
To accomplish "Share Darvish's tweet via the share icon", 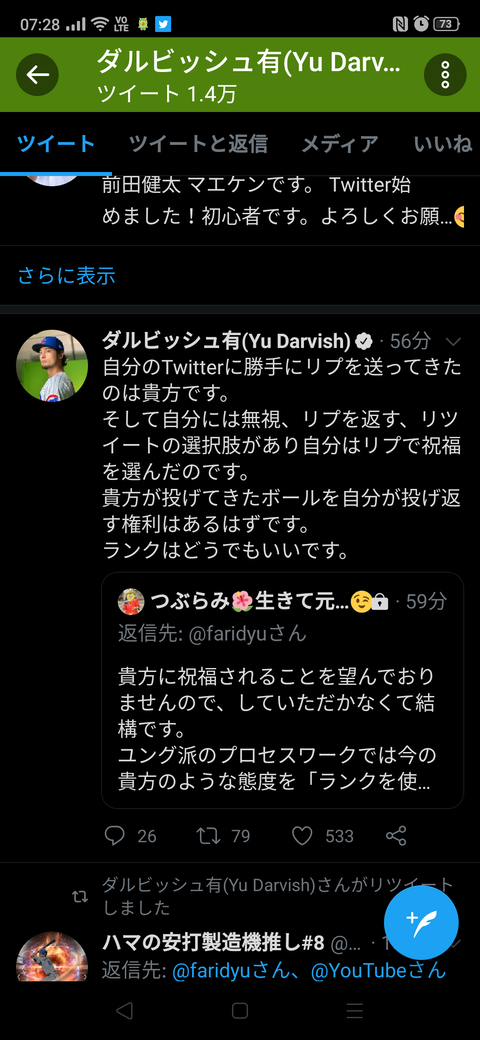I will click(x=396, y=836).
